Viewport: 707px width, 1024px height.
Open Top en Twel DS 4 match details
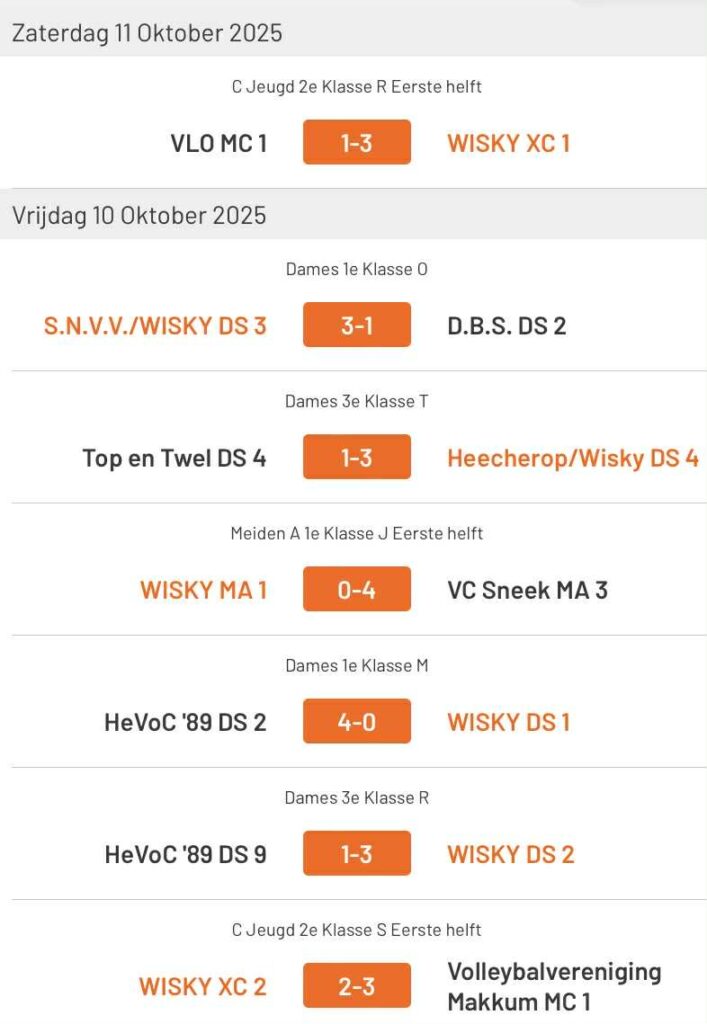(x=356, y=457)
